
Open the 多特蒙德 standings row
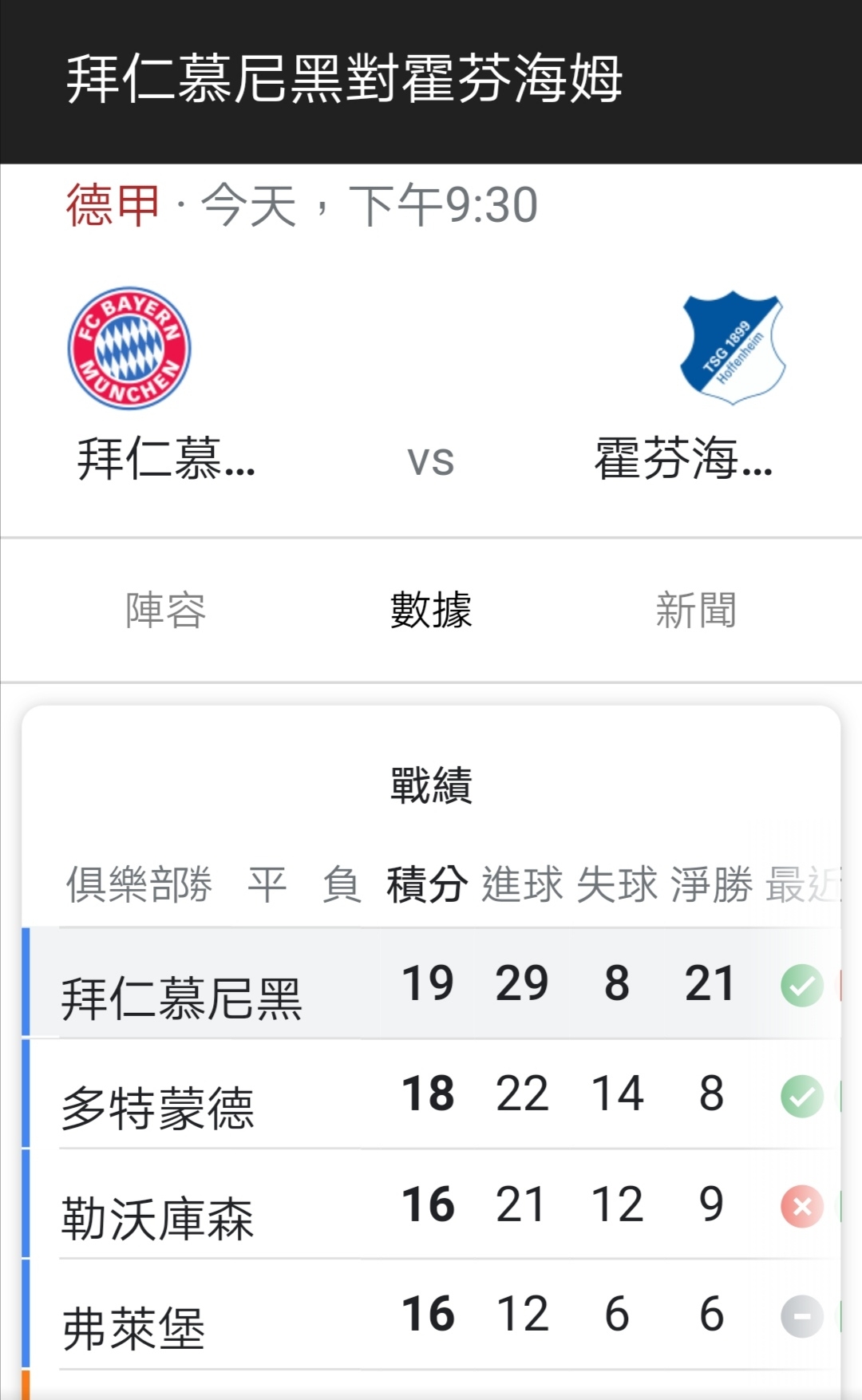point(431,1094)
